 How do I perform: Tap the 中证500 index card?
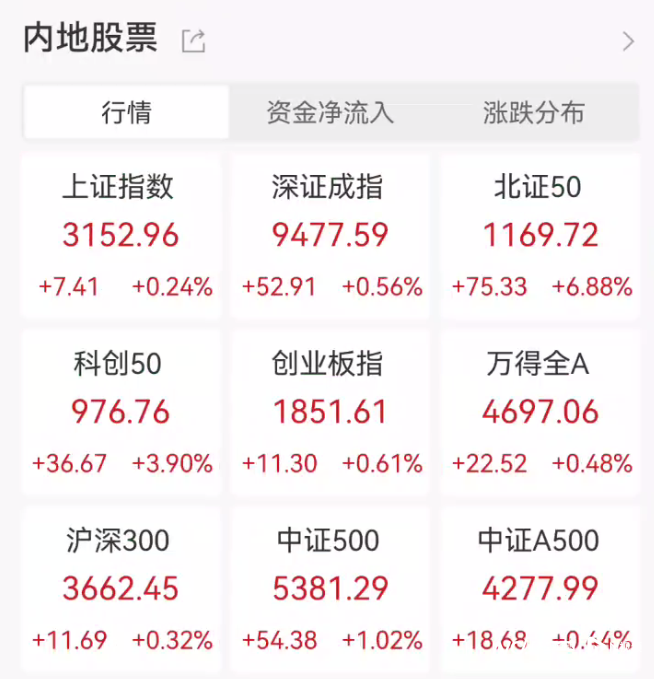point(330,588)
